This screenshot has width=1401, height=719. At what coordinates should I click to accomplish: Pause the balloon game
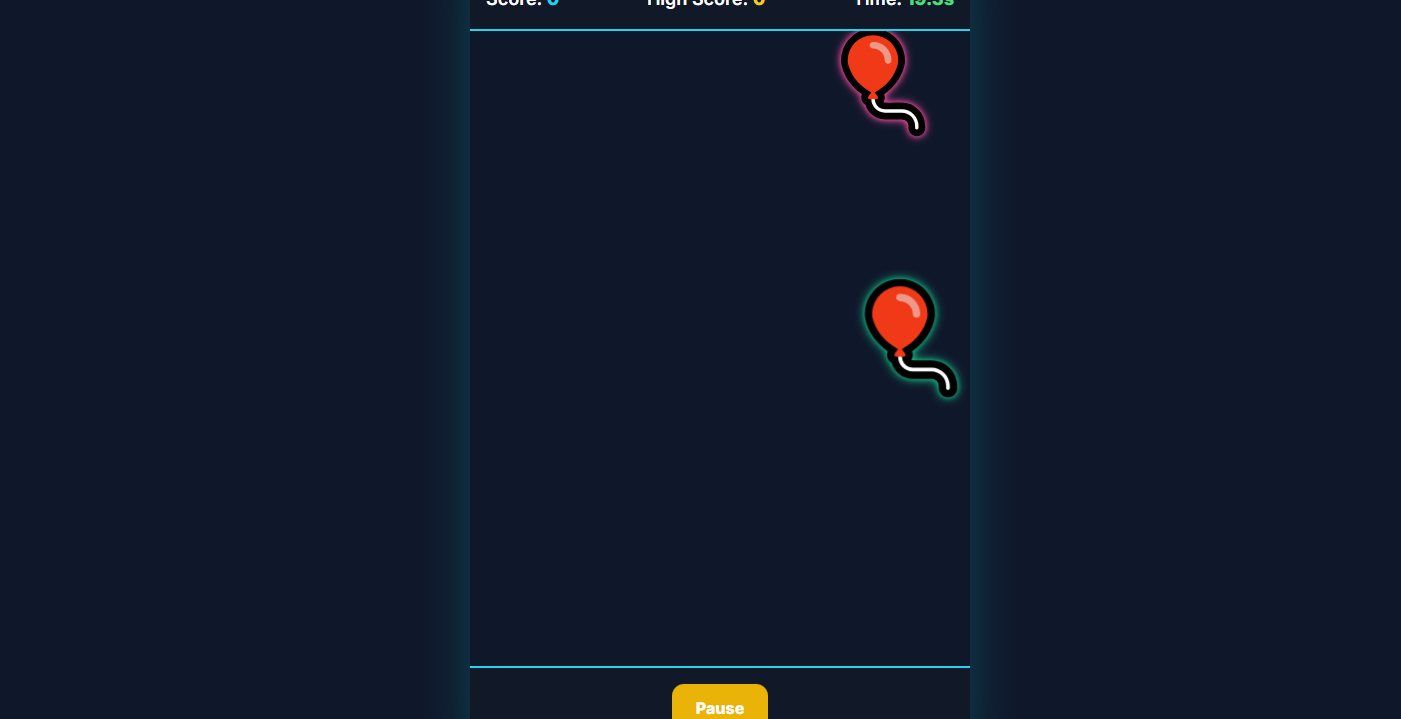[719, 705]
